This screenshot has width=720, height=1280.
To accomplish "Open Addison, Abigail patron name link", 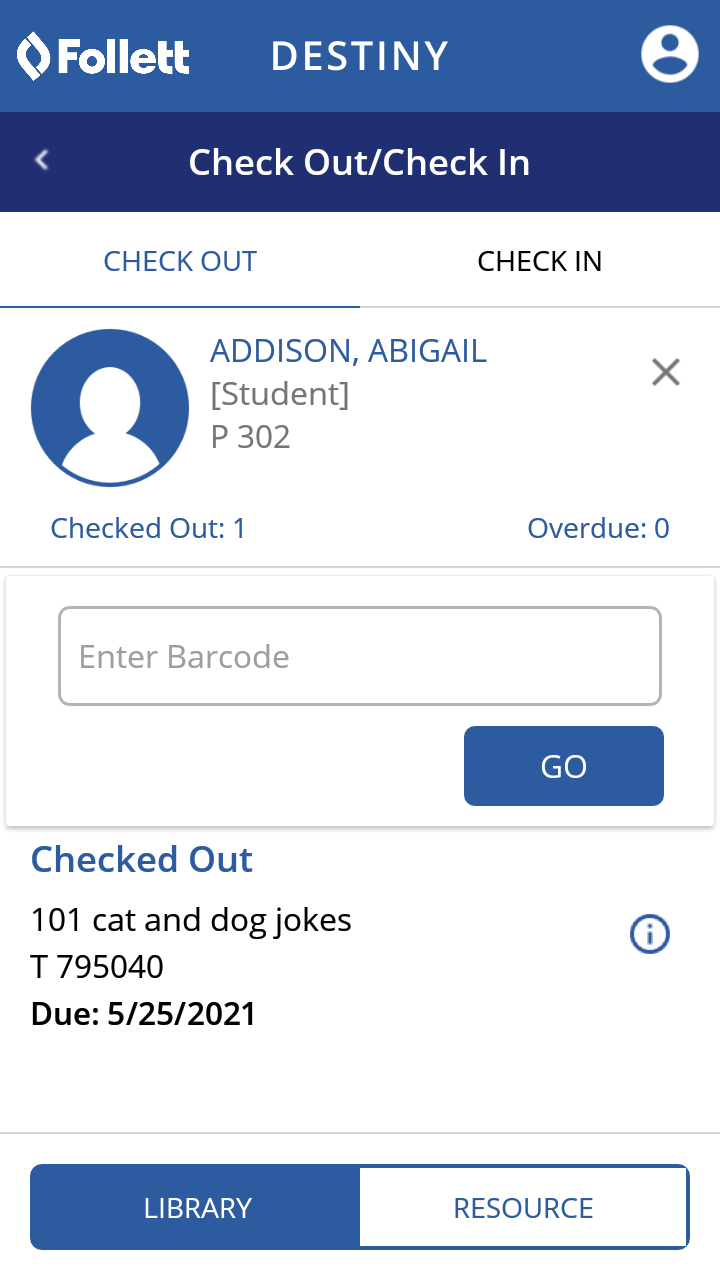I will pos(348,351).
